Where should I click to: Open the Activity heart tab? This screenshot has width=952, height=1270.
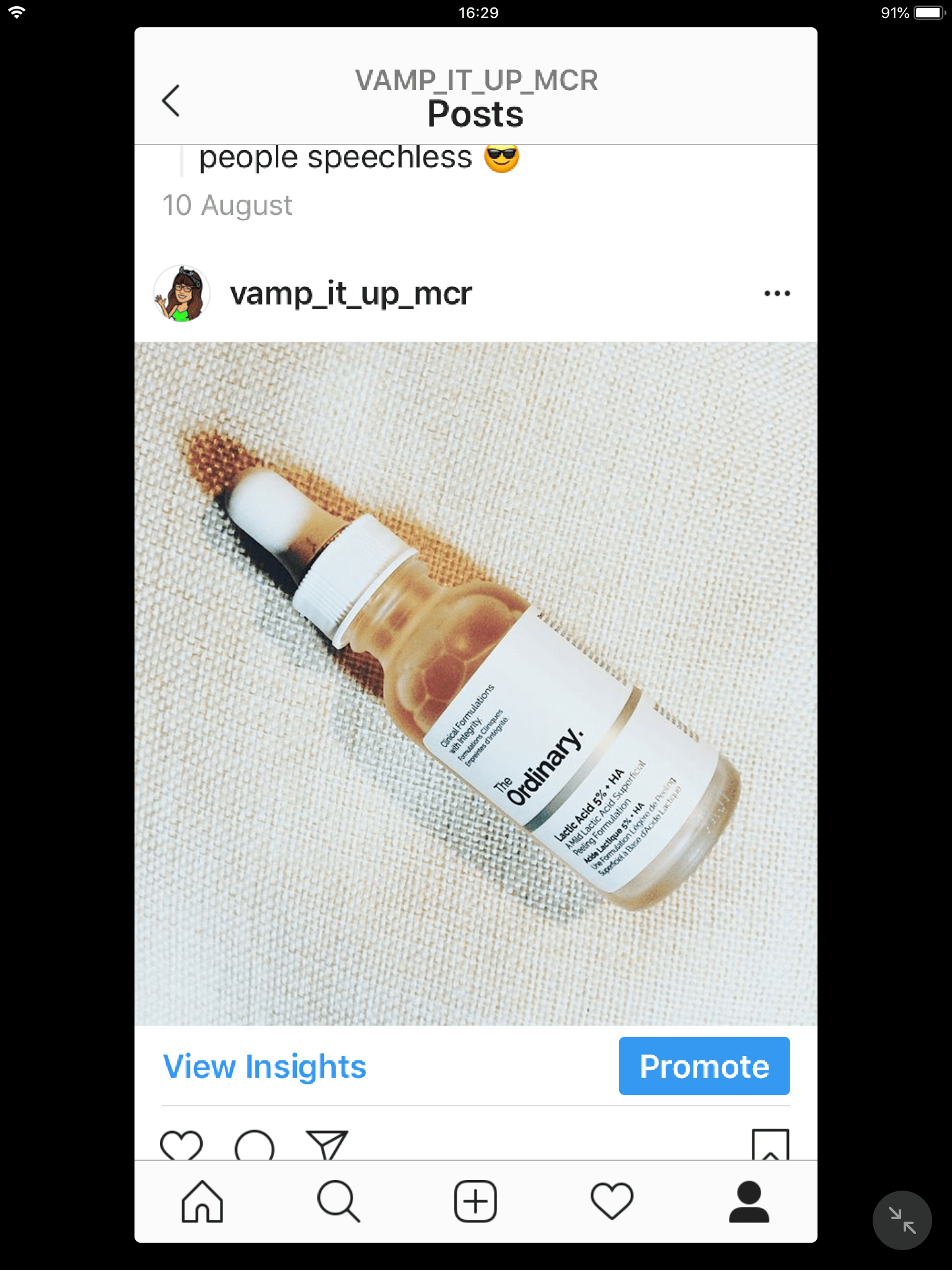(612, 1201)
